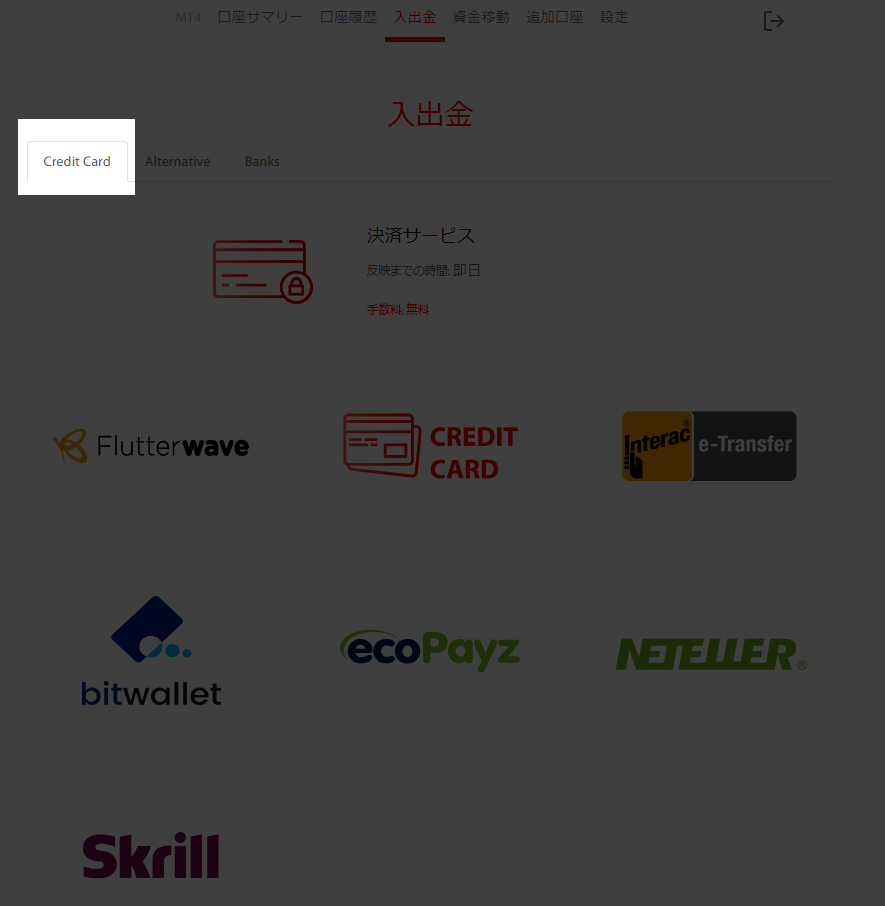Open the 資金移動 navigation link
Screen dimensions: 885x906
pos(480,17)
